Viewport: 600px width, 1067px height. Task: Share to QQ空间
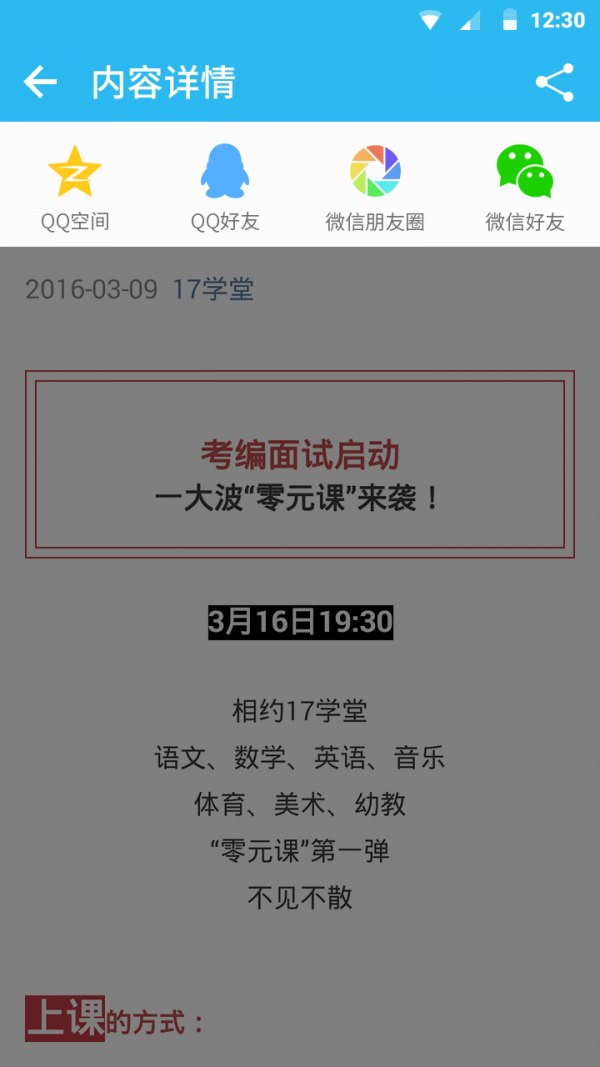(75, 186)
